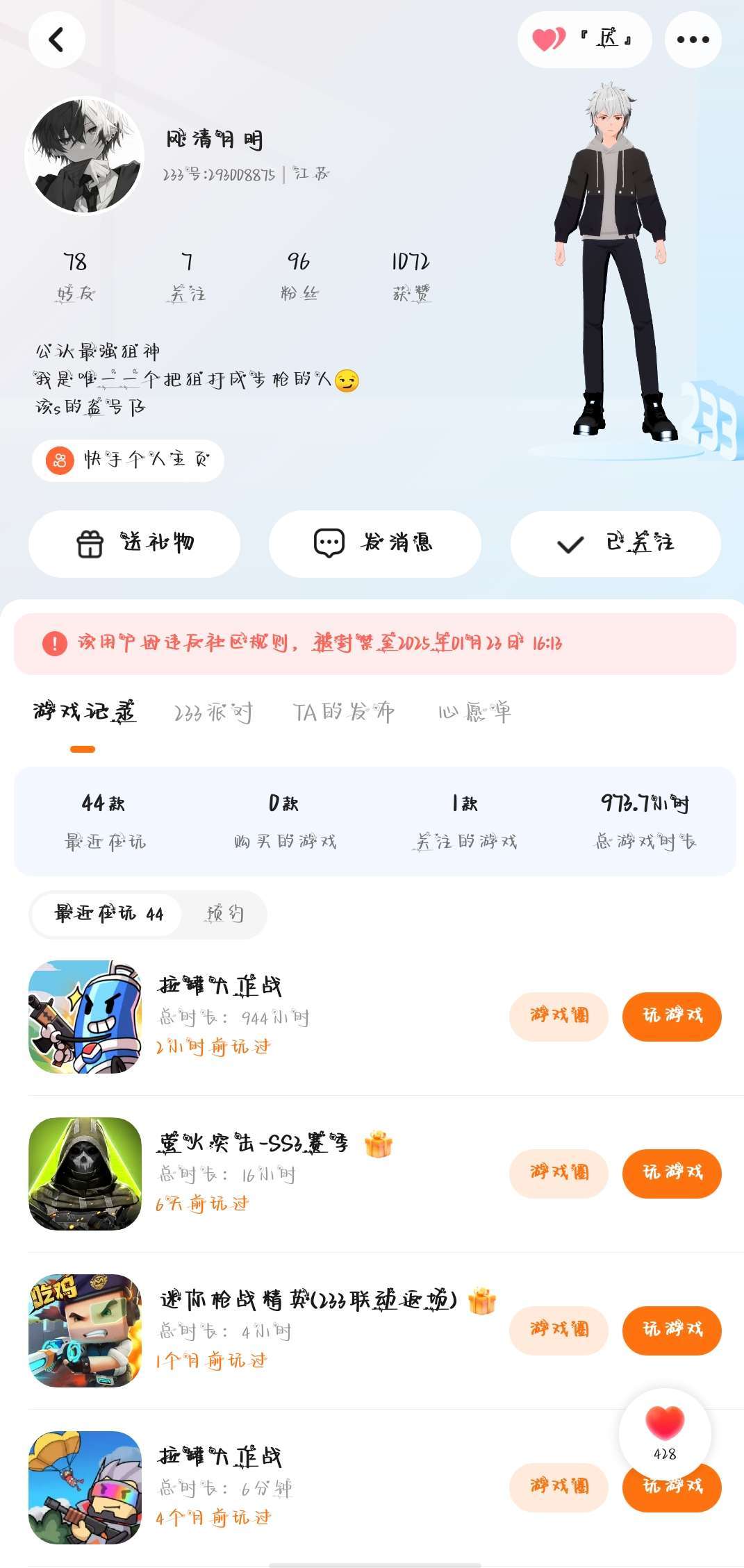Tap the 送礼物 button
744x1568 pixels.
(x=134, y=544)
